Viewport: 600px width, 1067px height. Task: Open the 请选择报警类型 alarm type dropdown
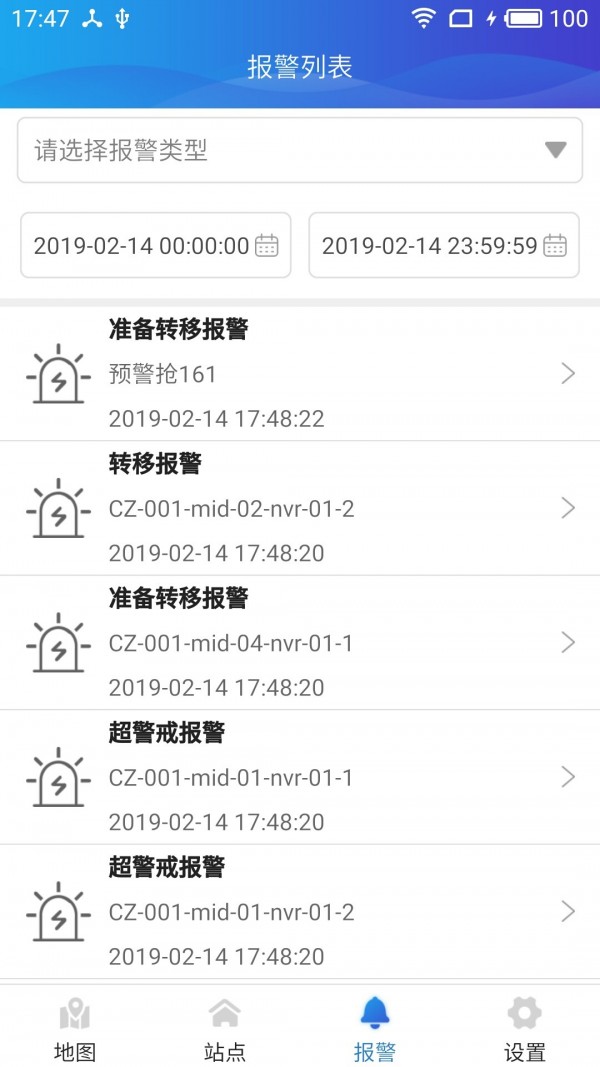tap(299, 151)
